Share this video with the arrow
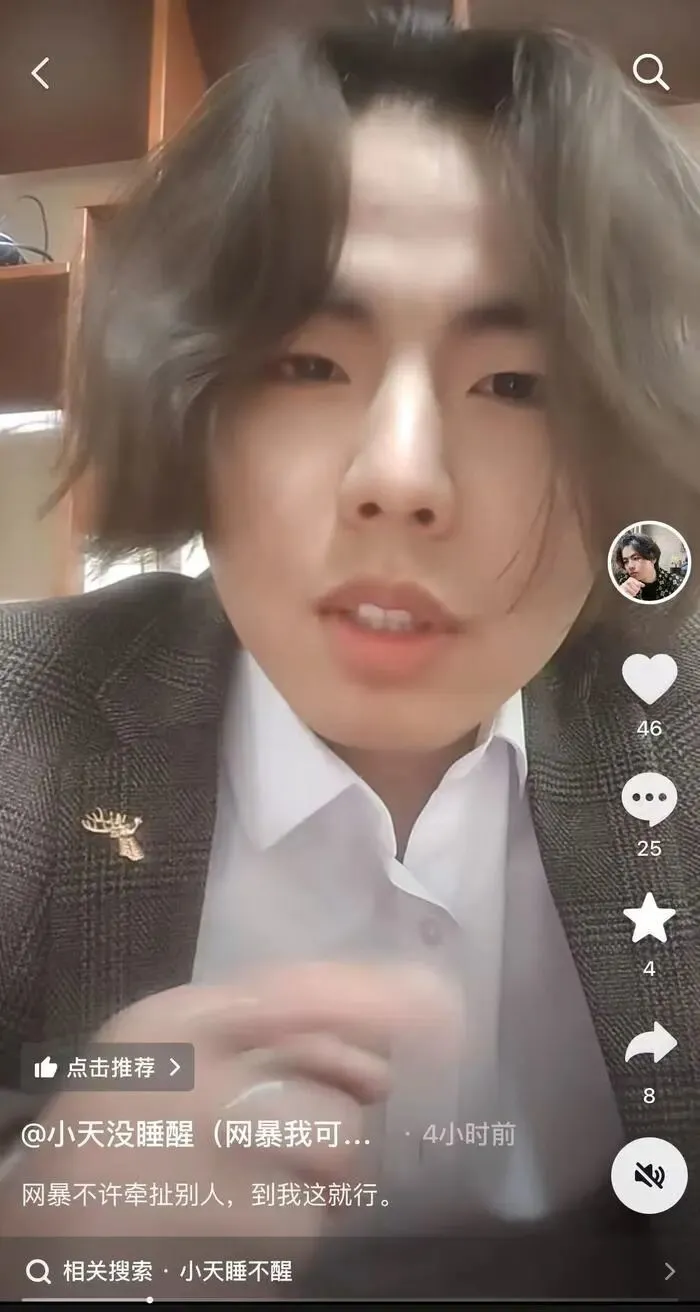The image size is (700, 1312). point(650,1045)
